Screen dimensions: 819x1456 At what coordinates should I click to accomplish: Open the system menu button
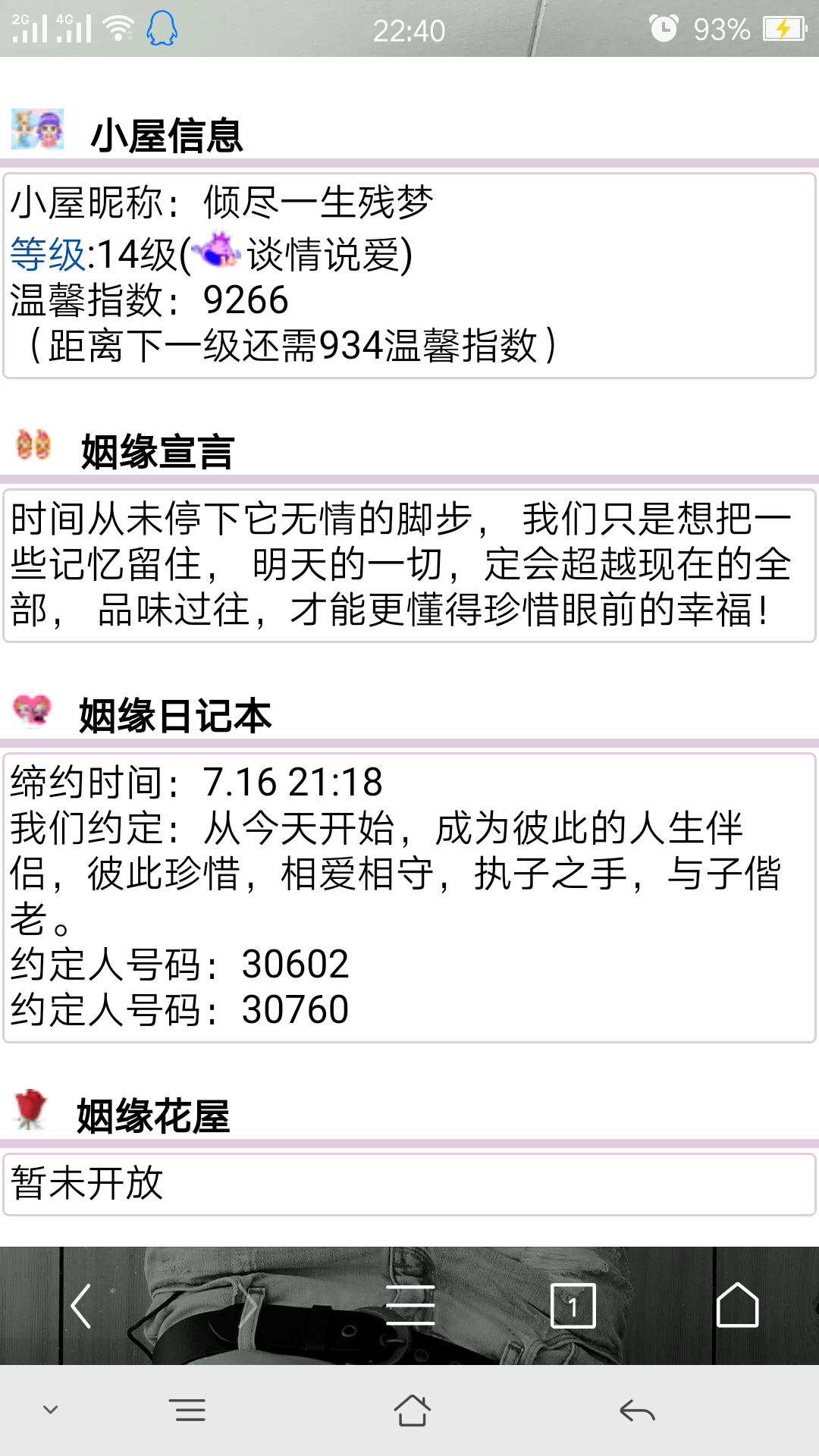187,1411
